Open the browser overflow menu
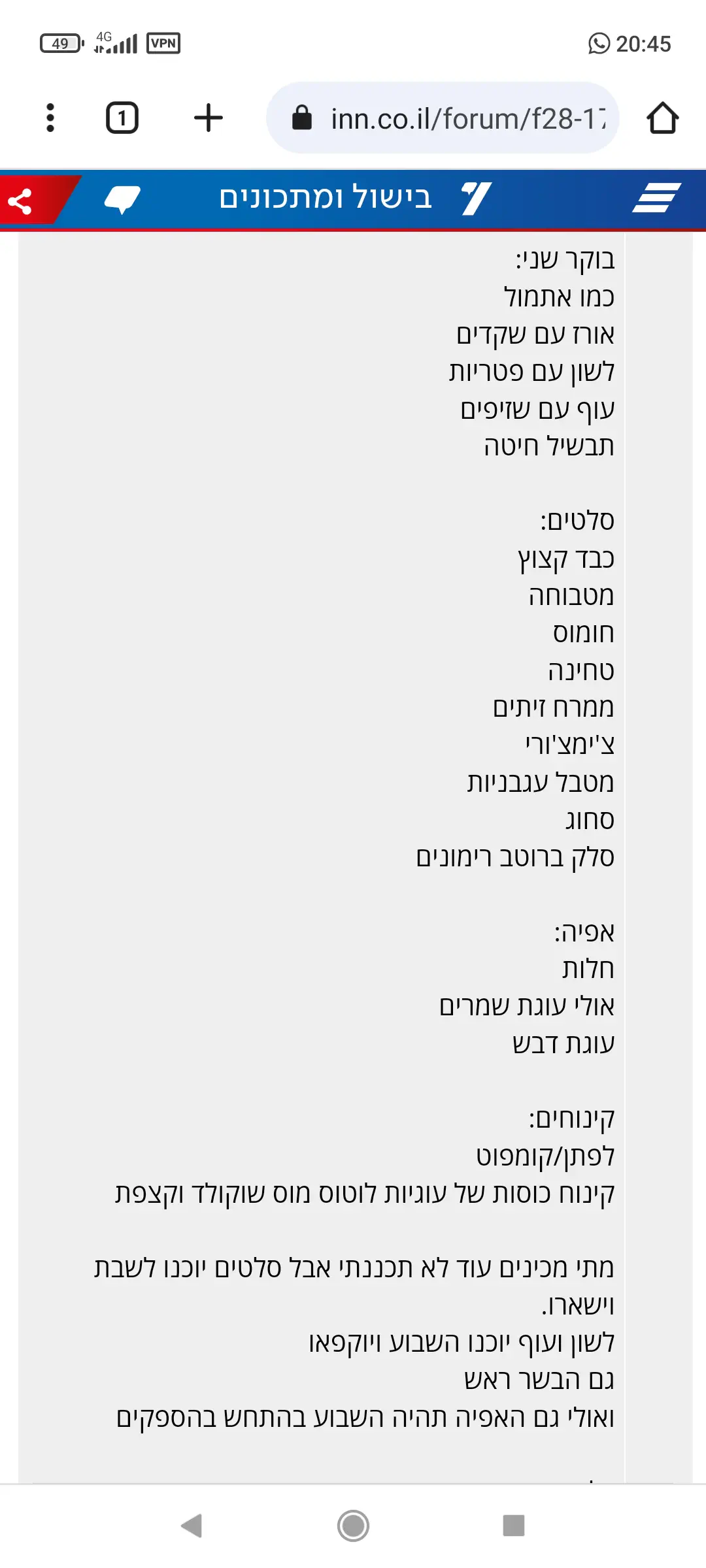 pyautogui.click(x=50, y=118)
